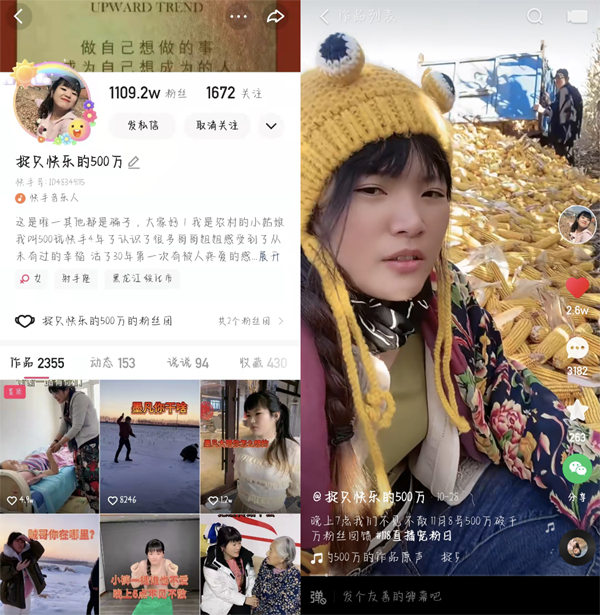This screenshot has width=600, height=615.
Task: Open the 捉只快乐的500万的粉丝团 row
Action: pyautogui.click(x=150, y=321)
